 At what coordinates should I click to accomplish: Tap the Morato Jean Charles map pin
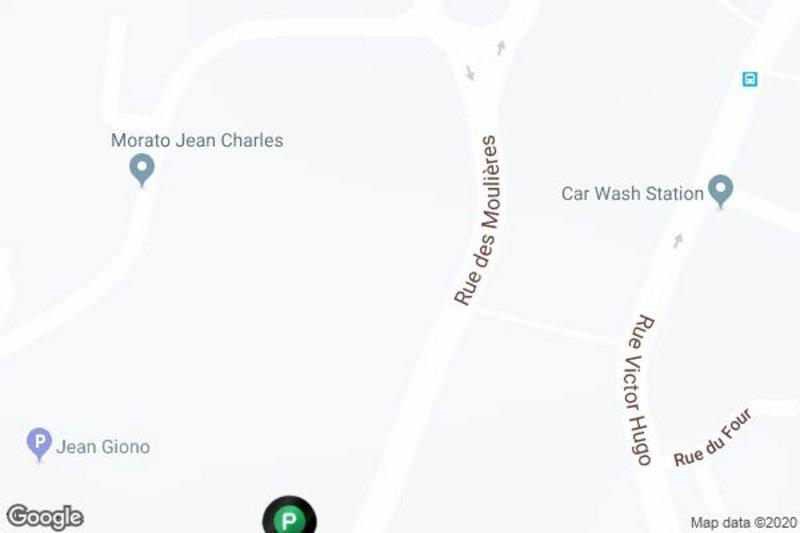point(142,168)
